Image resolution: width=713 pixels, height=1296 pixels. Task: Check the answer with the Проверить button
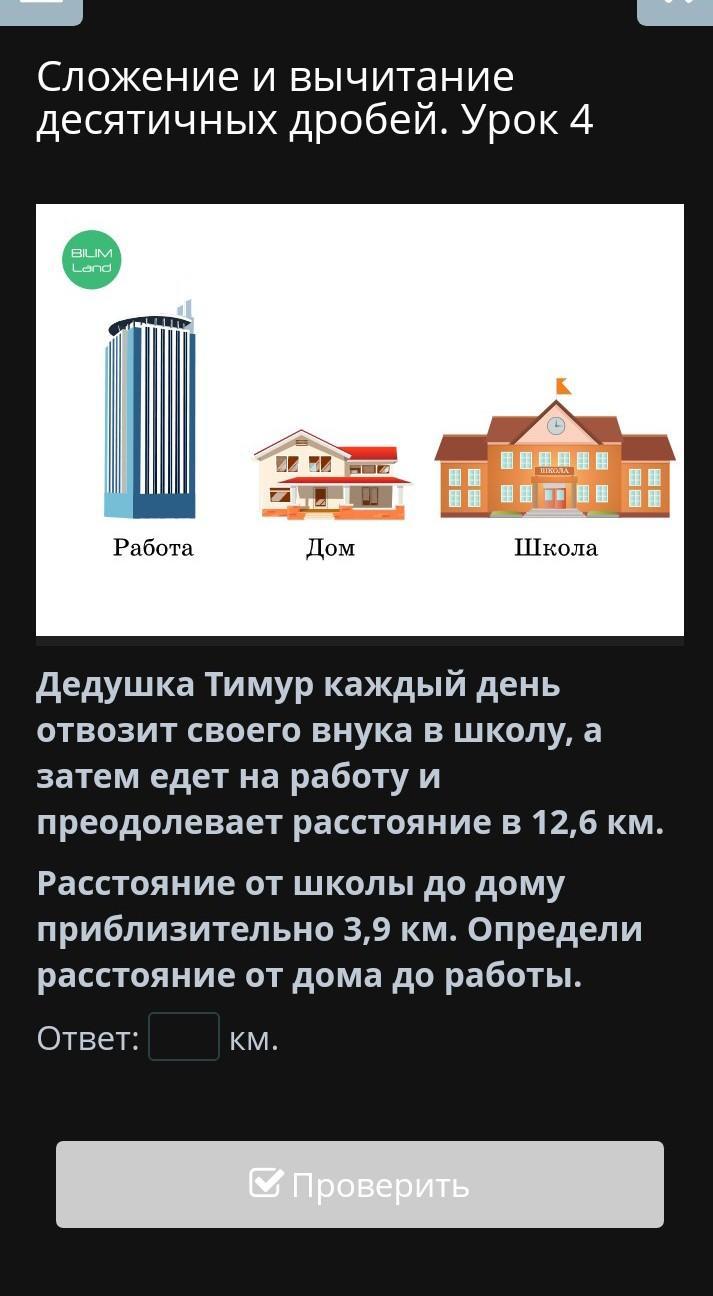tap(360, 1185)
